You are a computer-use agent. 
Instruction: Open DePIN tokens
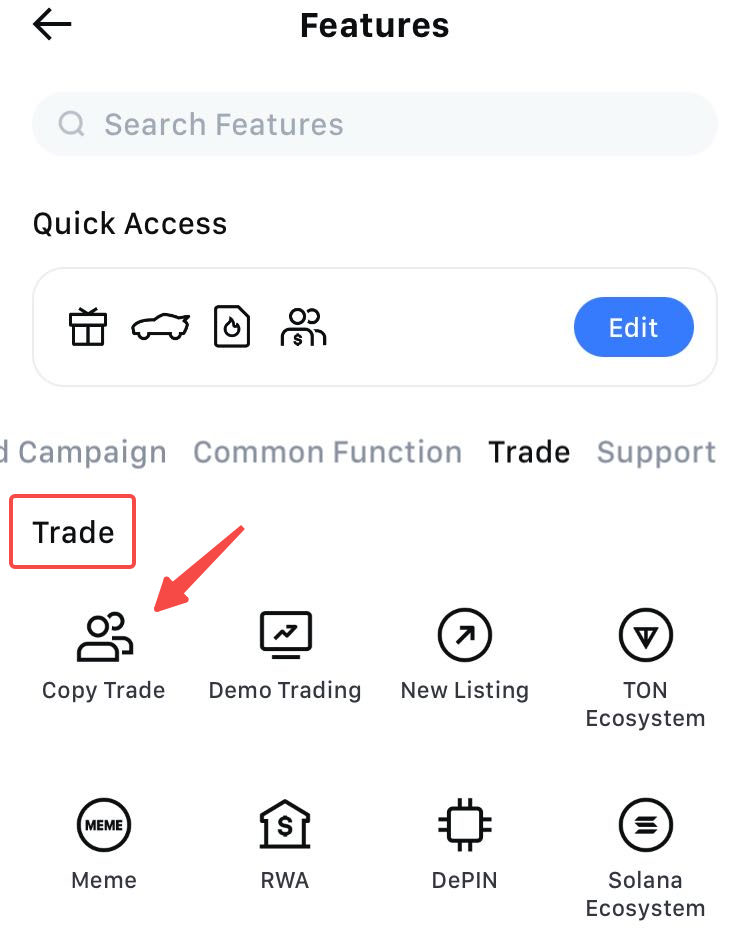(465, 845)
